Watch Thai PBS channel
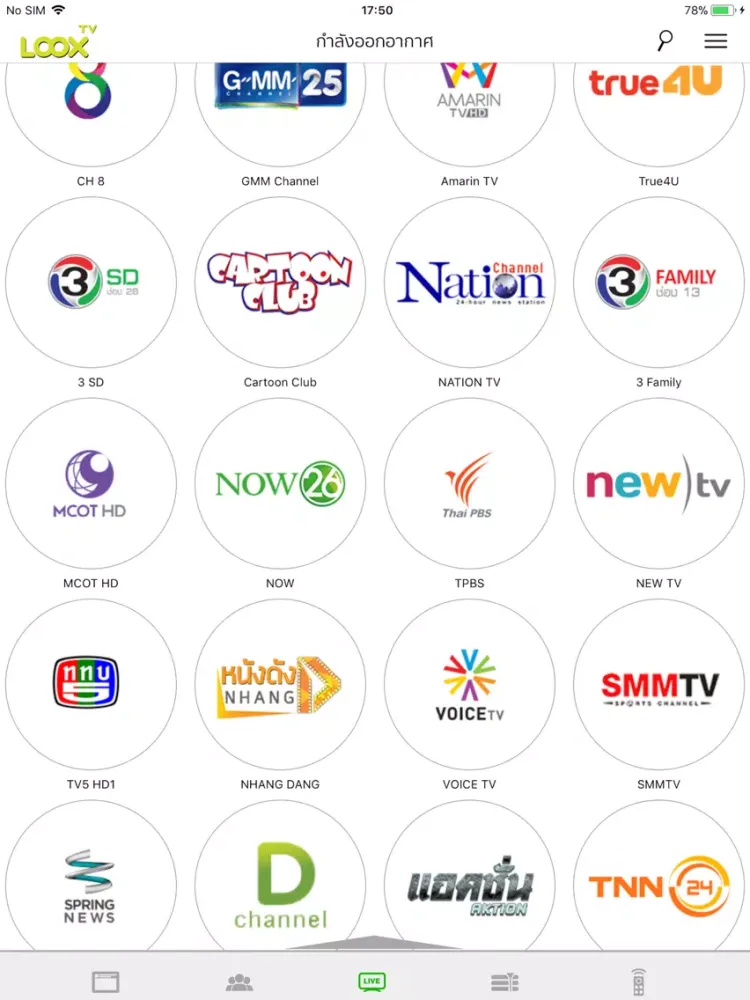This screenshot has width=750, height=1000. (469, 483)
